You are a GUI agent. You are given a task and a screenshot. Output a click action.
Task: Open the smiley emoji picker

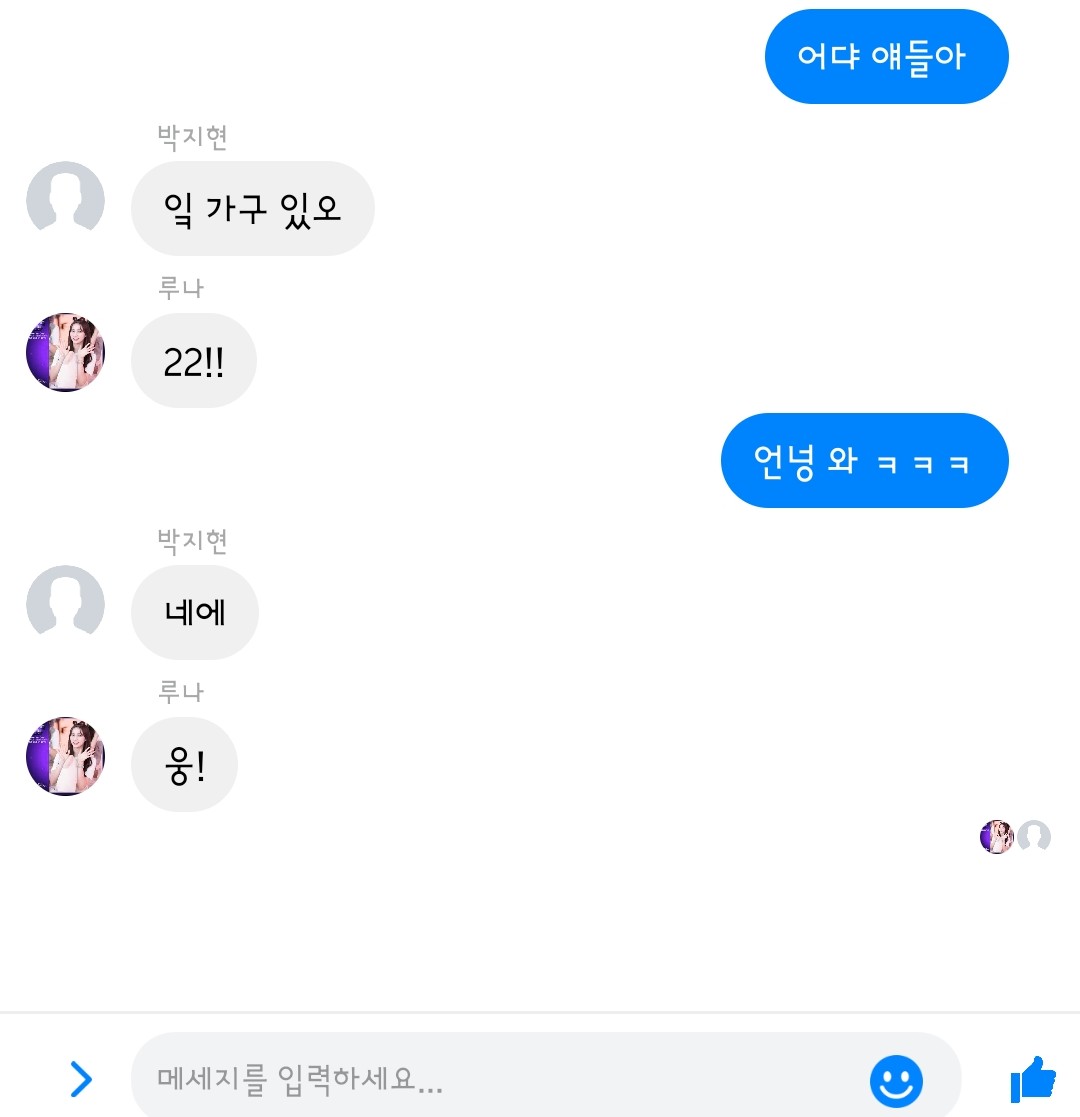(x=896, y=1081)
